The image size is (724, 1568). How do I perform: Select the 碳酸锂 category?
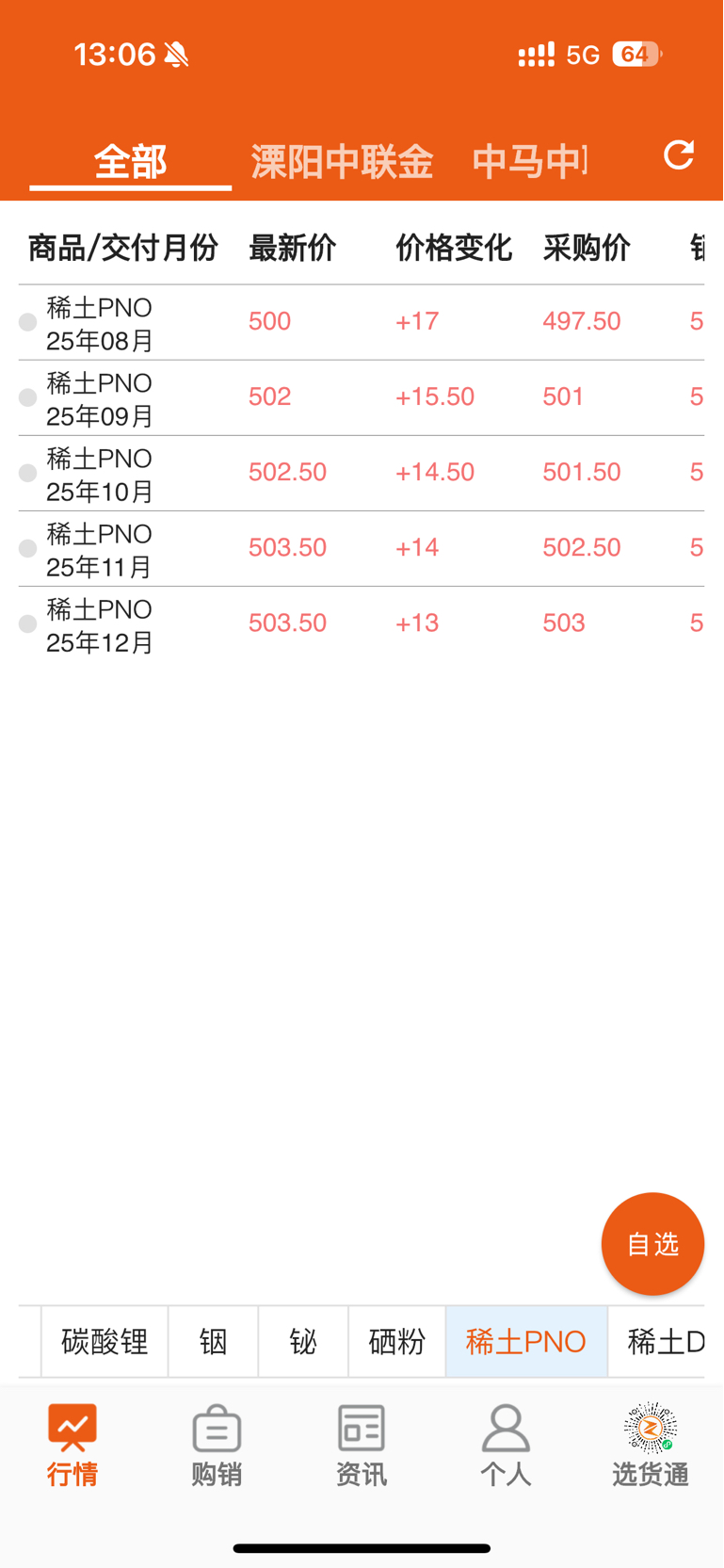[x=105, y=1342]
